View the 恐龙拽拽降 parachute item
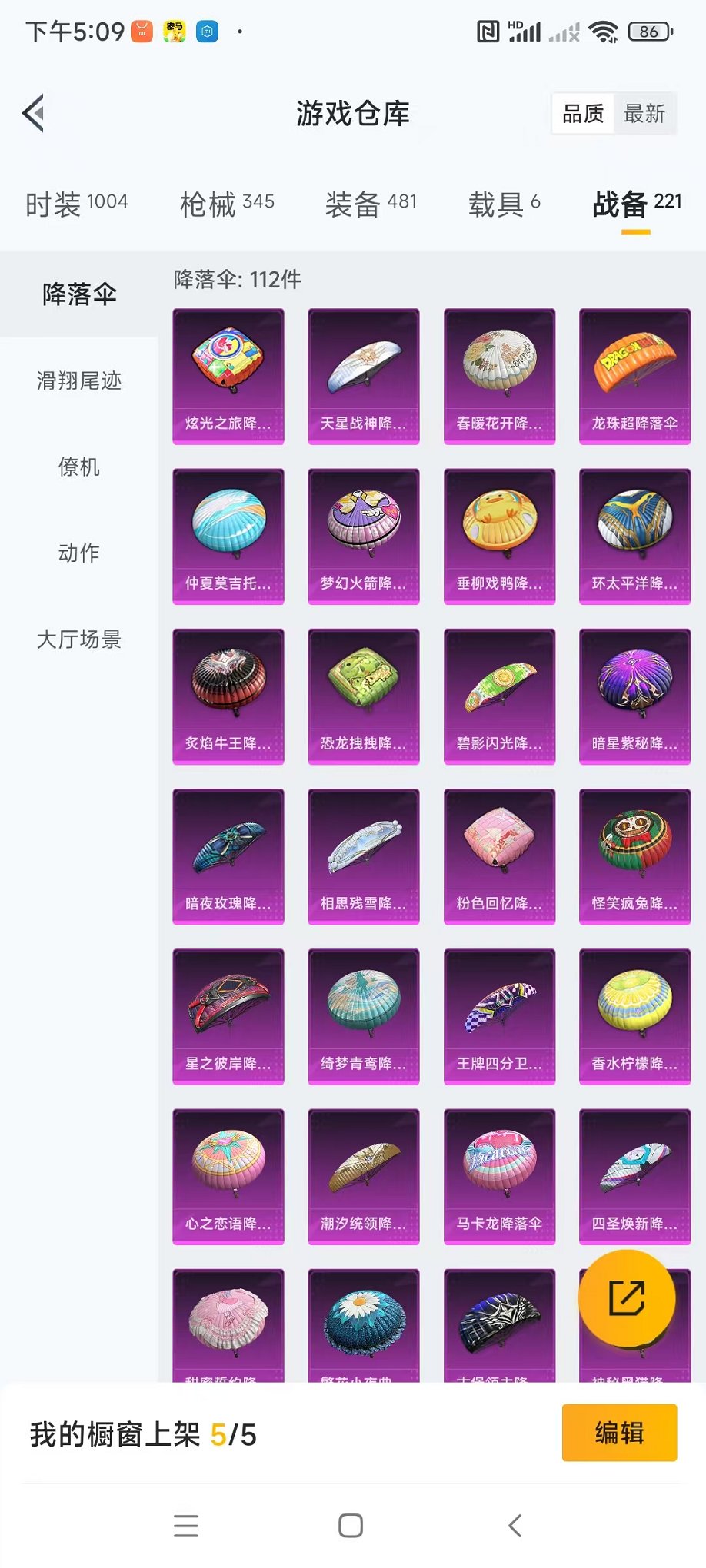This screenshot has width=706, height=1568. tap(364, 696)
